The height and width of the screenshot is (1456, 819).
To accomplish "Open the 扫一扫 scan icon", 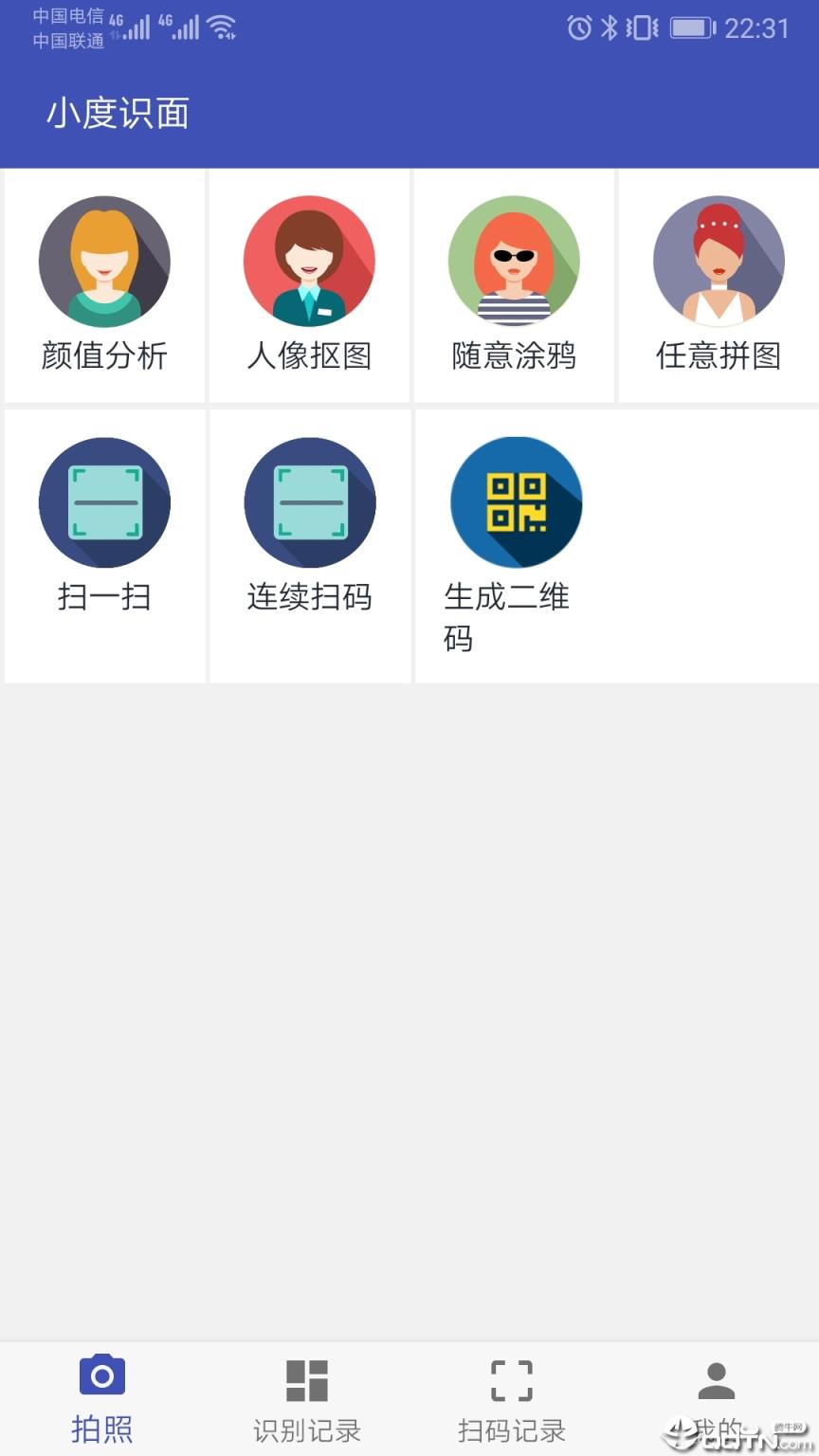I will coord(104,502).
